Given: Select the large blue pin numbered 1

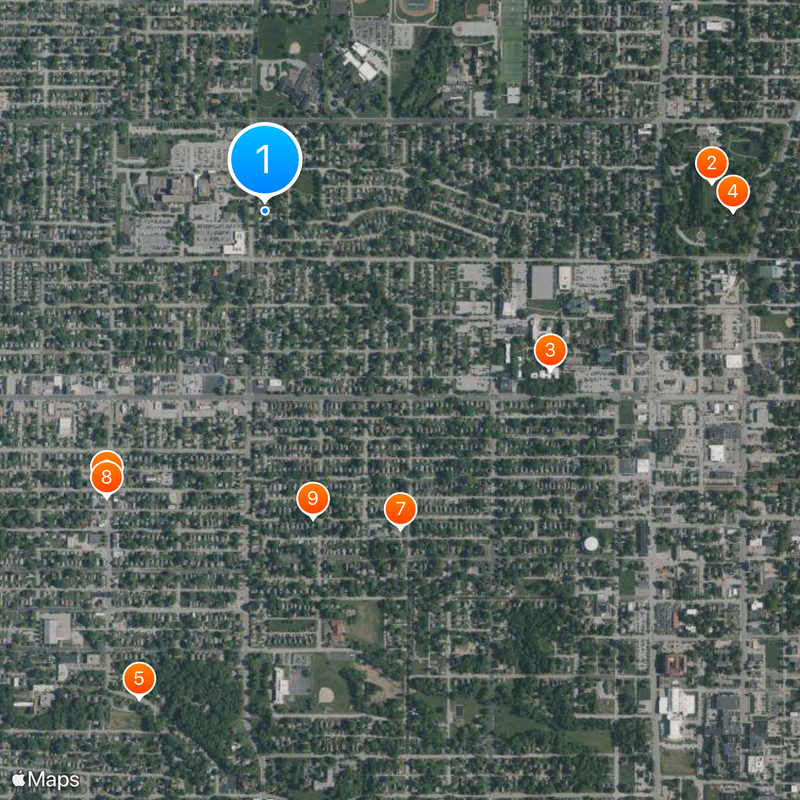Looking at the screenshot, I should click(x=265, y=159).
